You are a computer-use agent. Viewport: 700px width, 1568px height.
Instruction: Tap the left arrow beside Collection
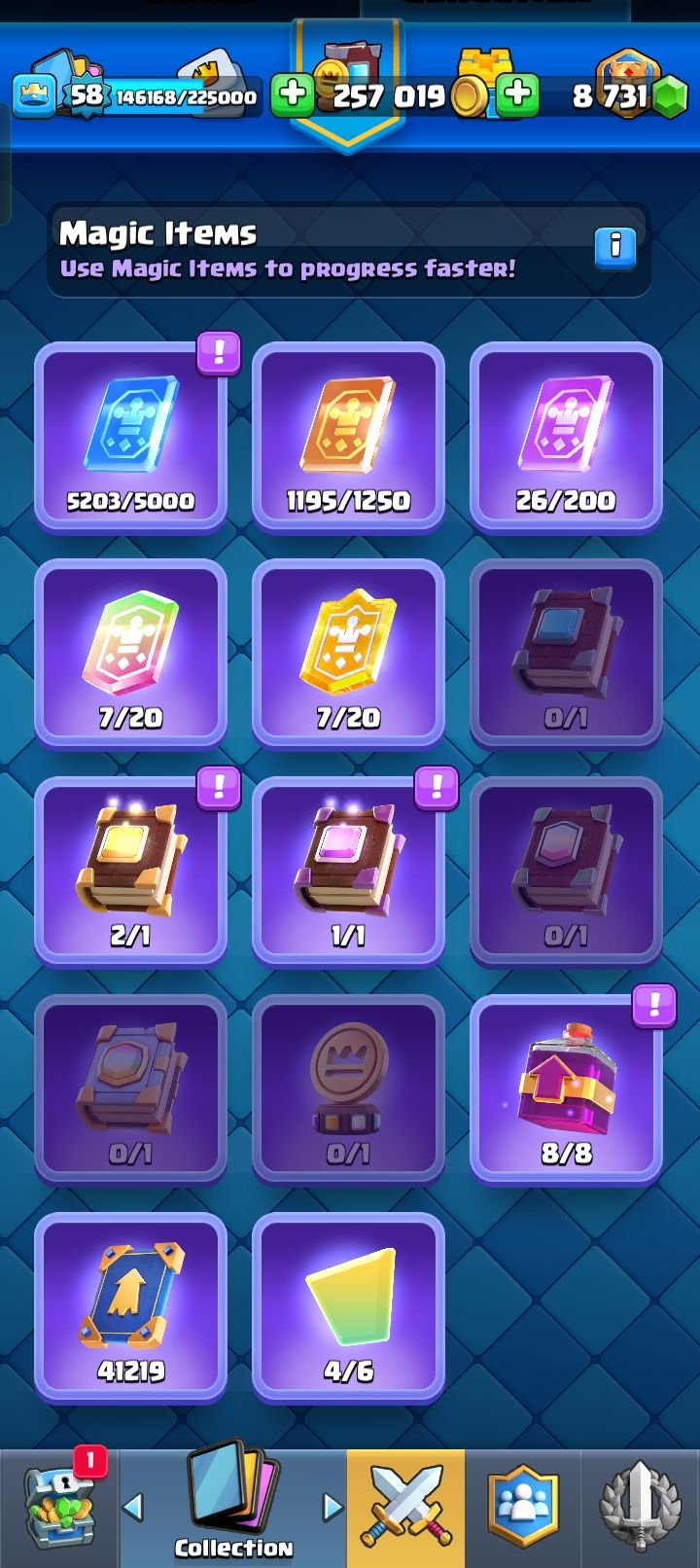pyautogui.click(x=133, y=1507)
